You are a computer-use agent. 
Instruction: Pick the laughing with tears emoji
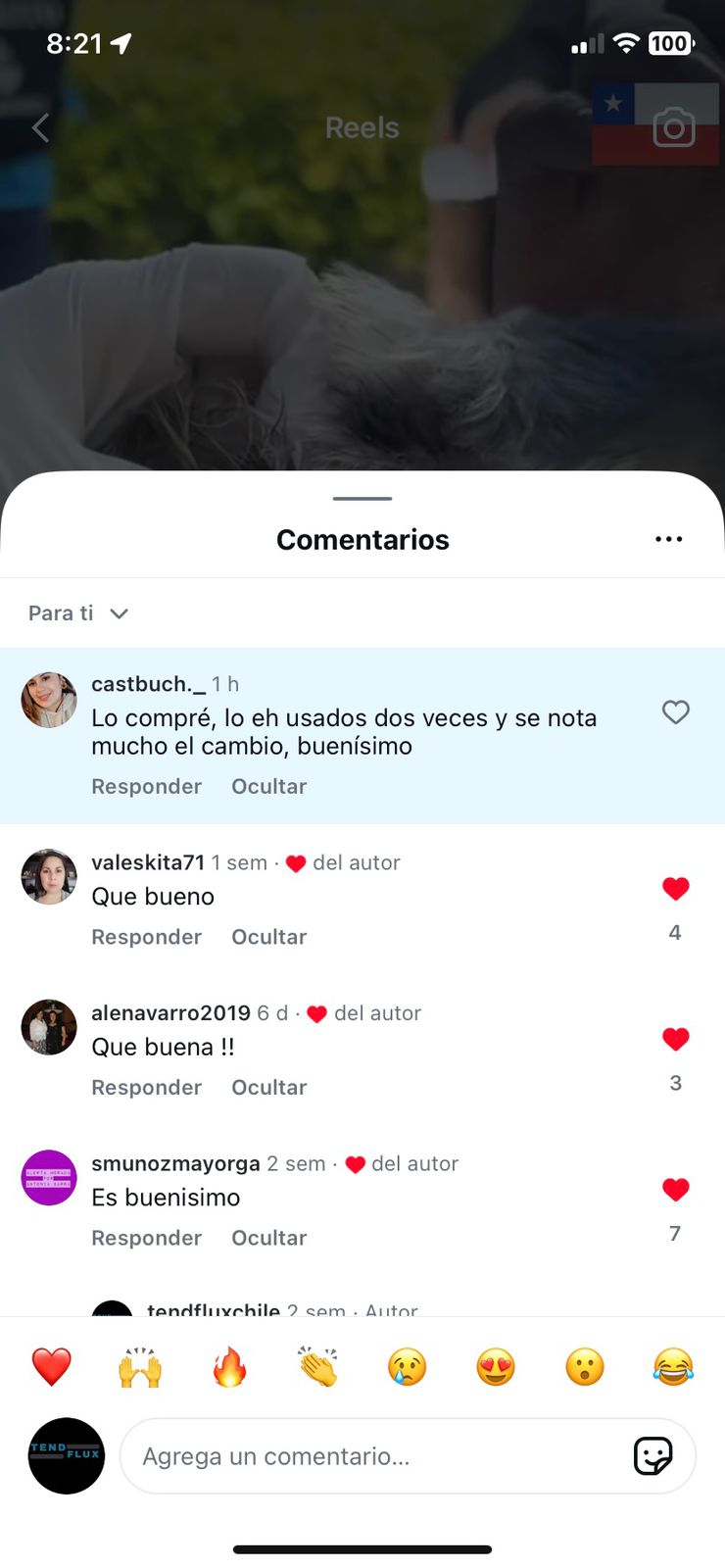pyautogui.click(x=673, y=1366)
